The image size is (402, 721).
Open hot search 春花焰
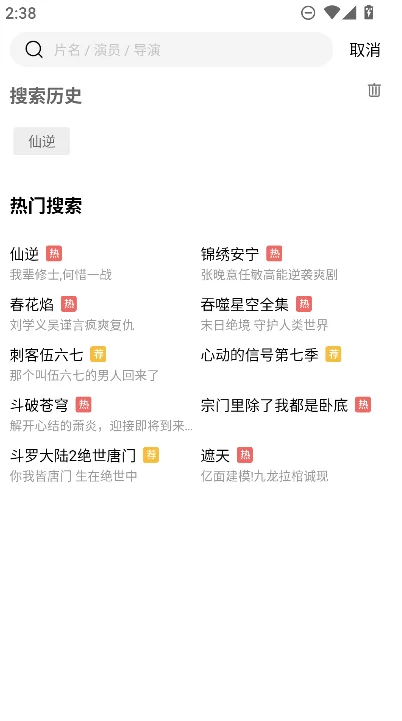click(32, 304)
